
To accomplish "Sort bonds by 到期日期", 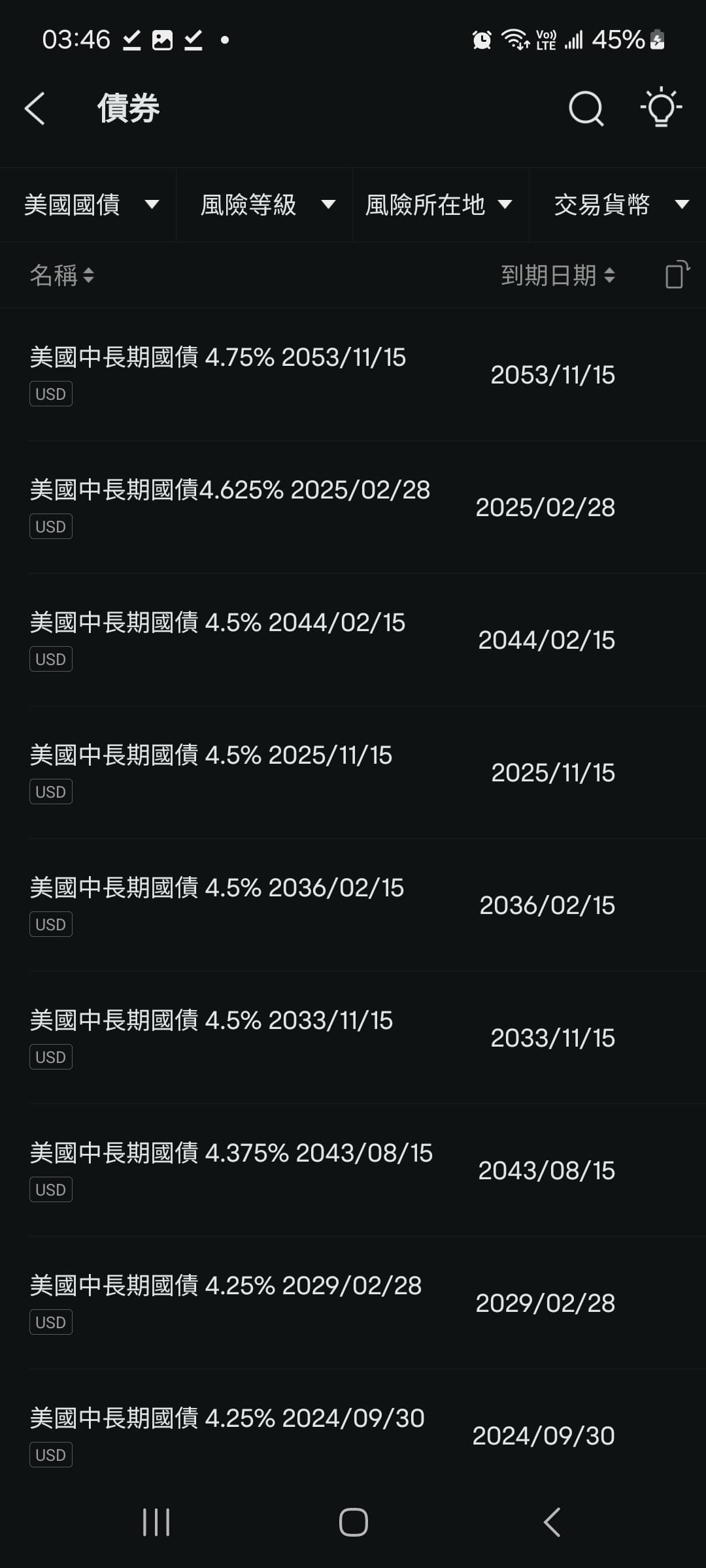I will click(x=558, y=275).
